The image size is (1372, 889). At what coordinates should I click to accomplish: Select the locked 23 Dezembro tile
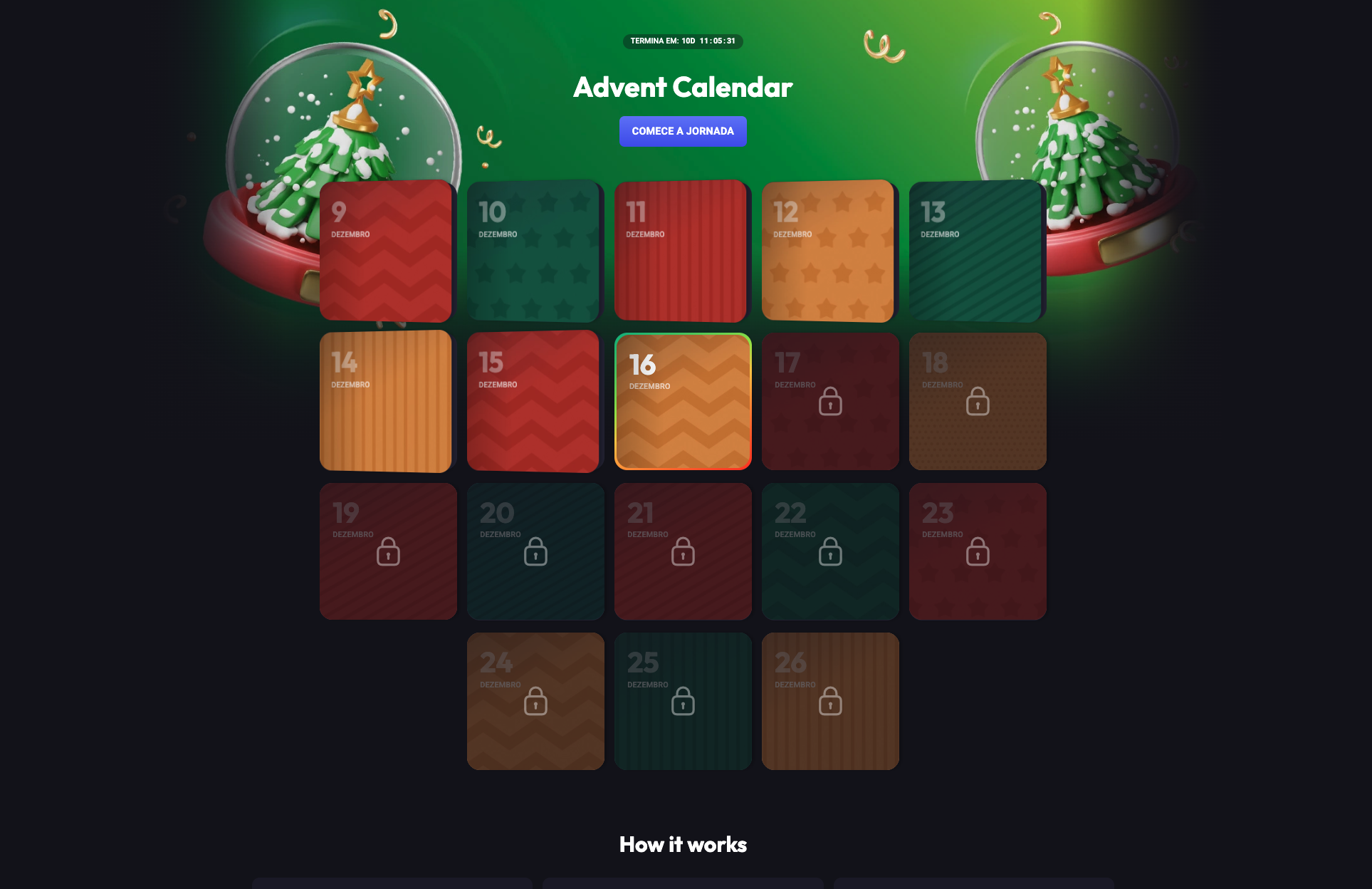click(978, 551)
